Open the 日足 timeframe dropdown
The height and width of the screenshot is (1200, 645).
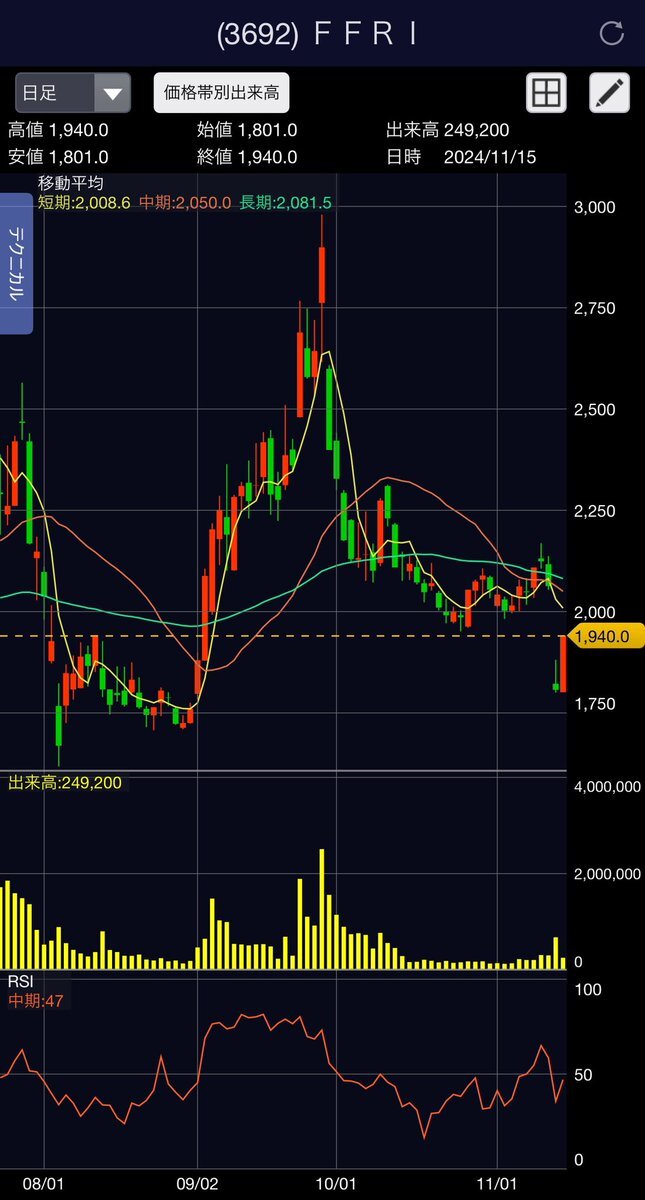72,94
